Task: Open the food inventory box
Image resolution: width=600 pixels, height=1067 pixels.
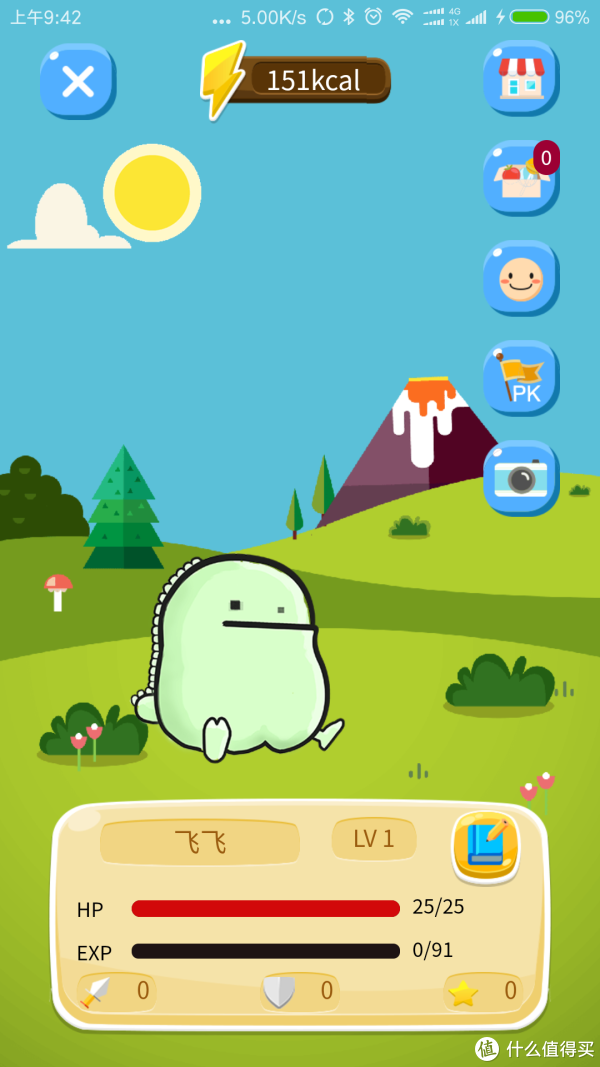Action: pyautogui.click(x=521, y=178)
